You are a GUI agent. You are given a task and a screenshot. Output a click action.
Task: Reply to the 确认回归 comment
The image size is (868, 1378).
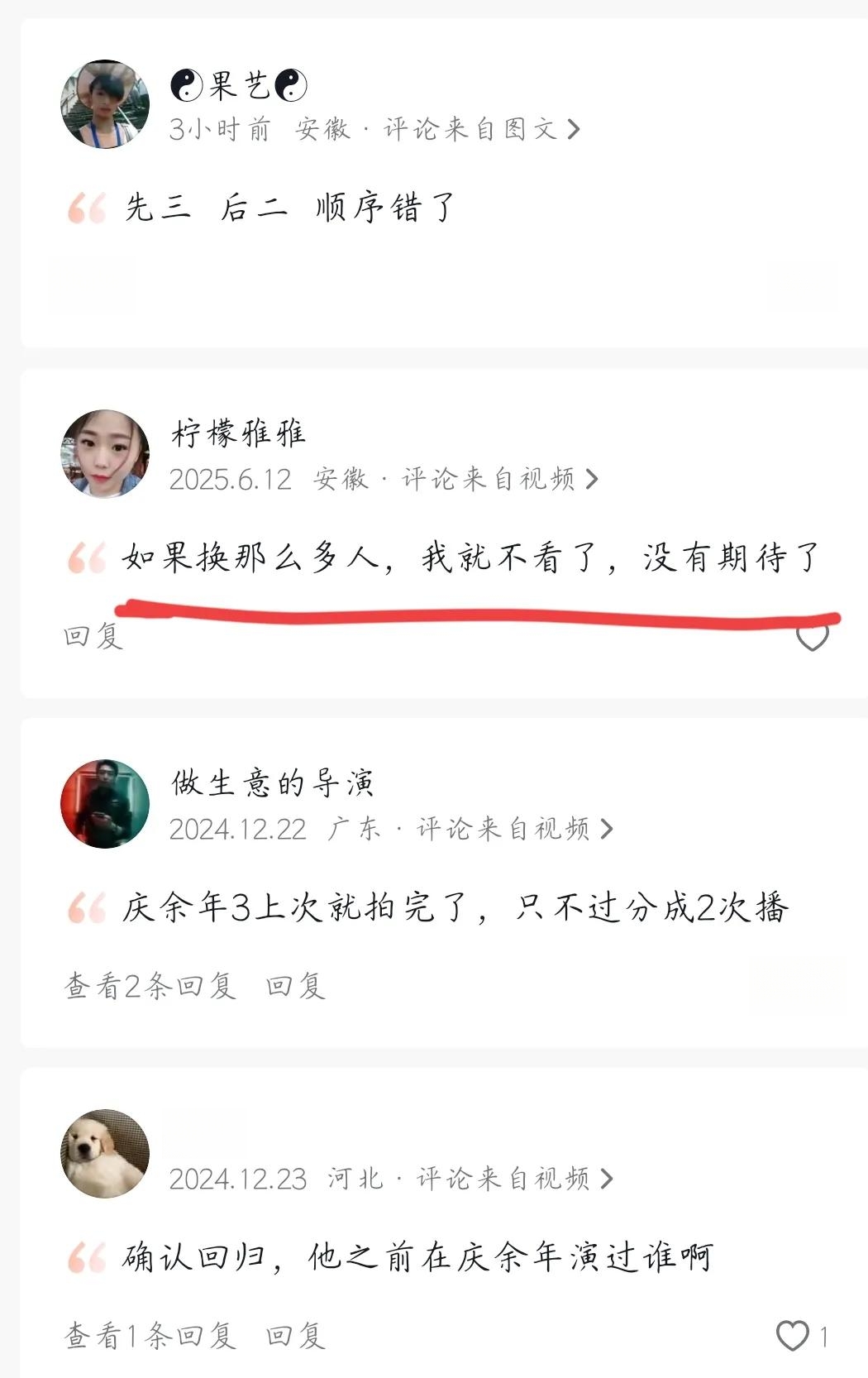point(295,1335)
